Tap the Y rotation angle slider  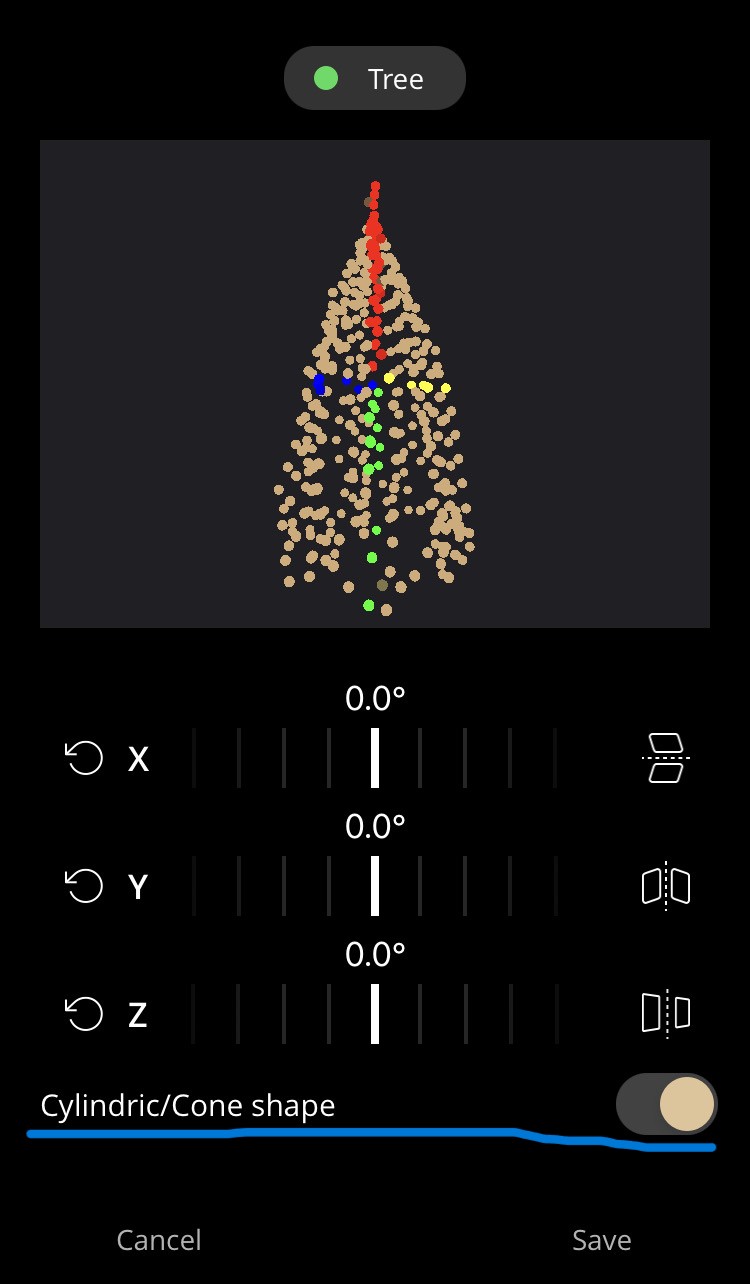click(375, 886)
